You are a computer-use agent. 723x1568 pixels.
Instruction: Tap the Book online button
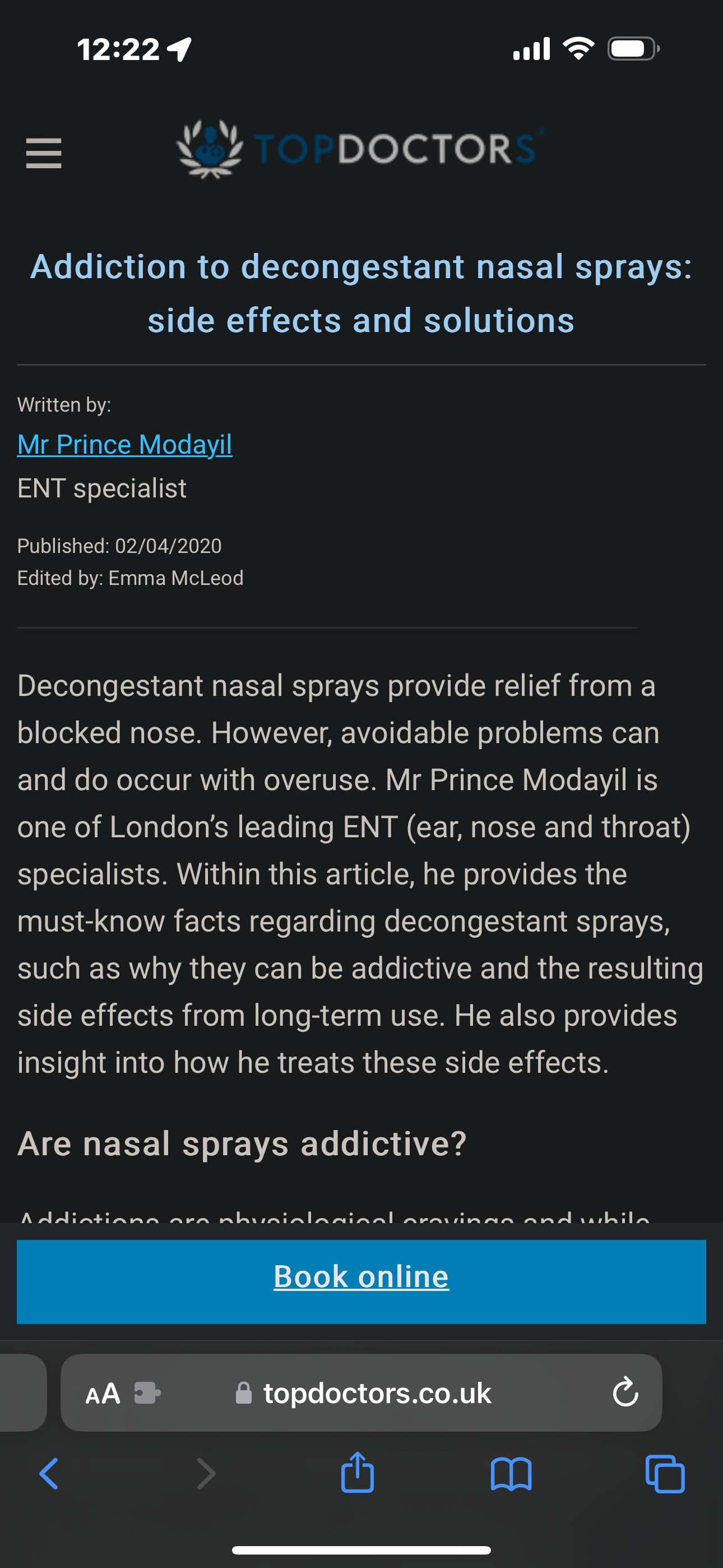tap(361, 1275)
